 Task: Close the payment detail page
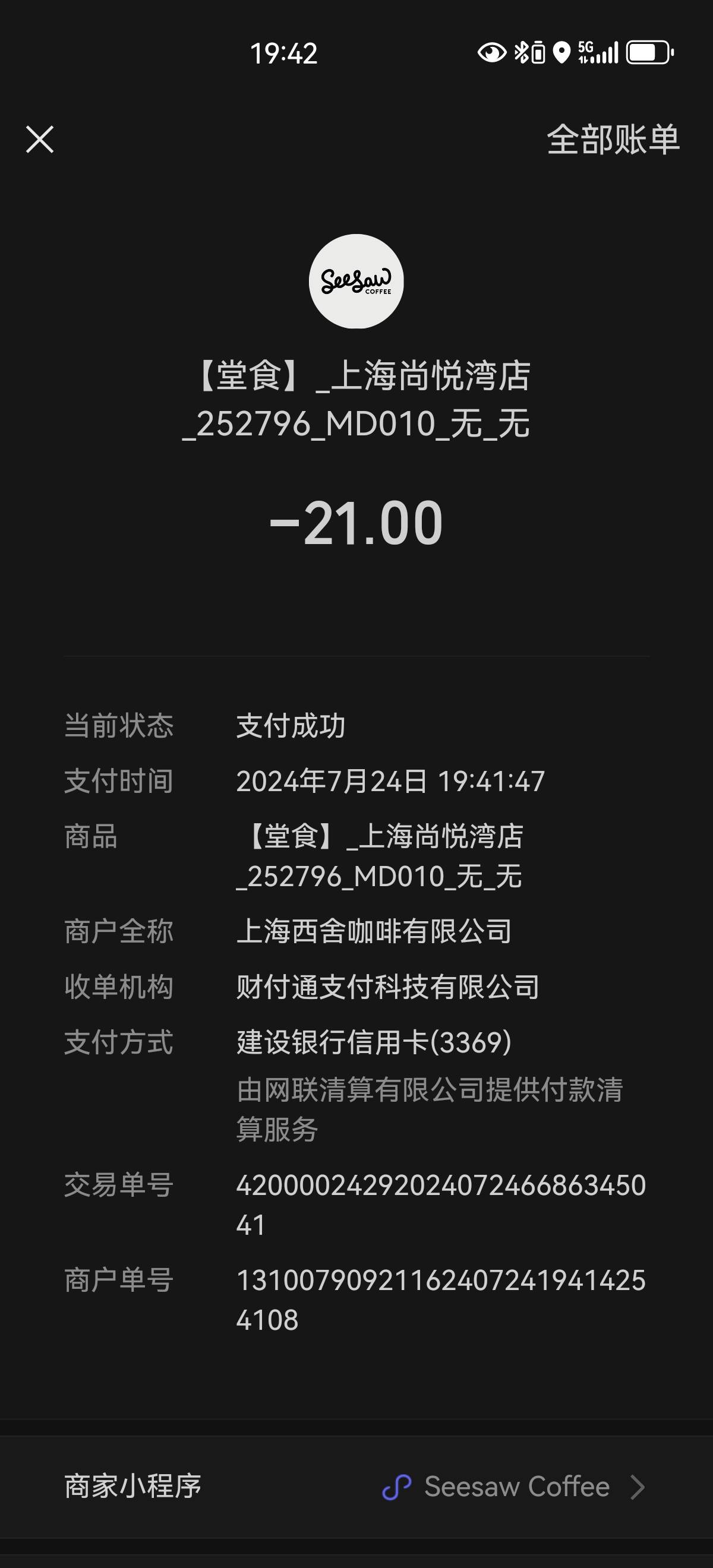40,140
